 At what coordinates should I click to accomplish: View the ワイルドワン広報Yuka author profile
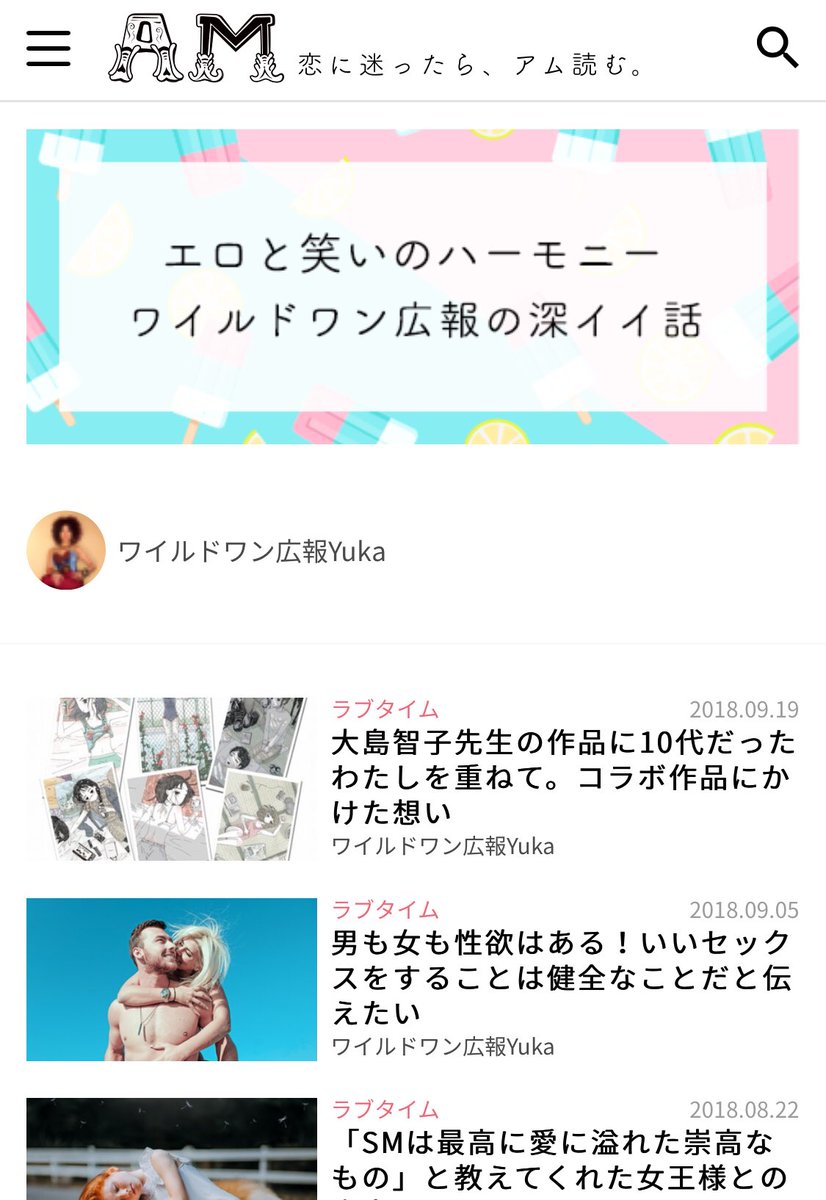coord(251,551)
